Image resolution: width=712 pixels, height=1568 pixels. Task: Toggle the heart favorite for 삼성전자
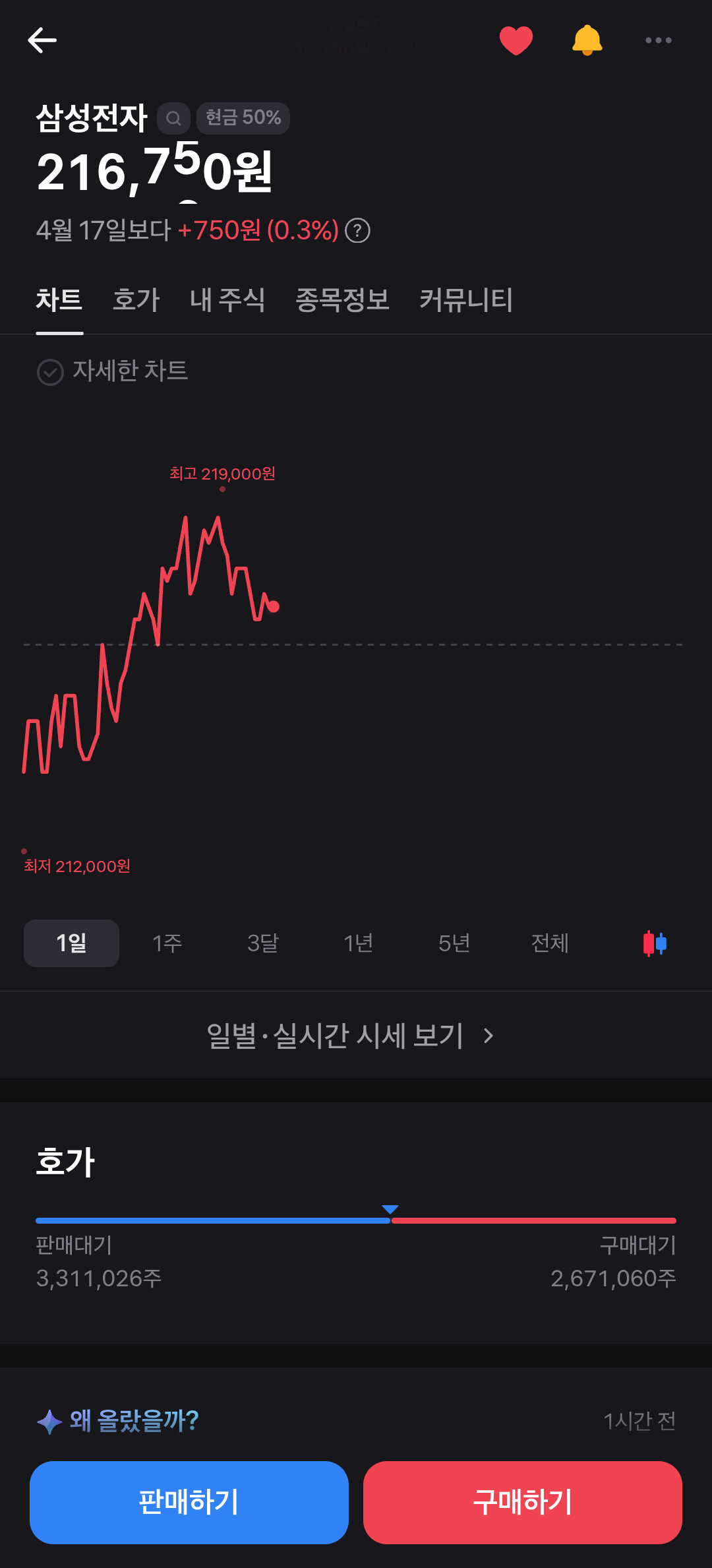click(516, 40)
